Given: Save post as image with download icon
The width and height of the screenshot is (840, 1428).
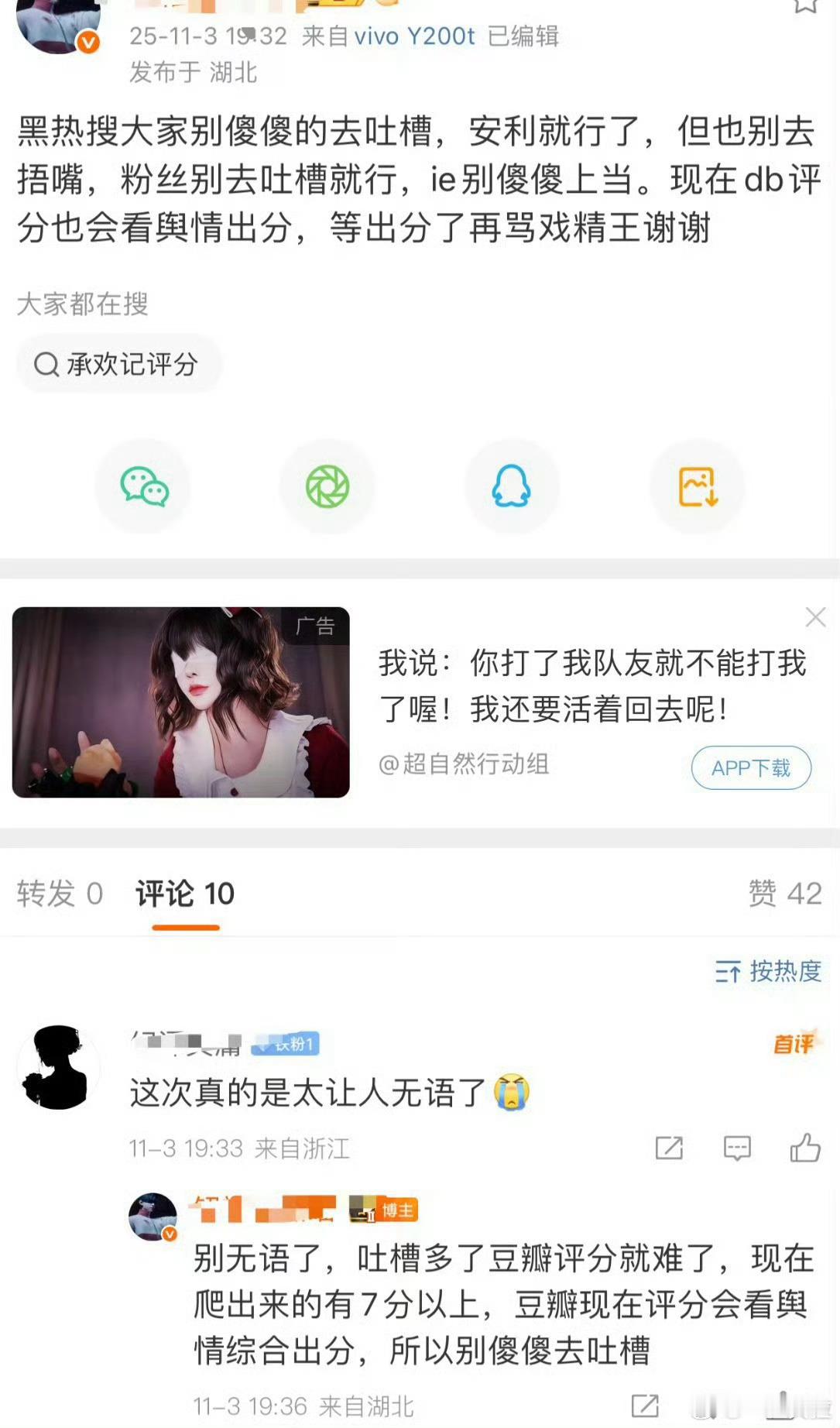Looking at the screenshot, I should (x=696, y=486).
